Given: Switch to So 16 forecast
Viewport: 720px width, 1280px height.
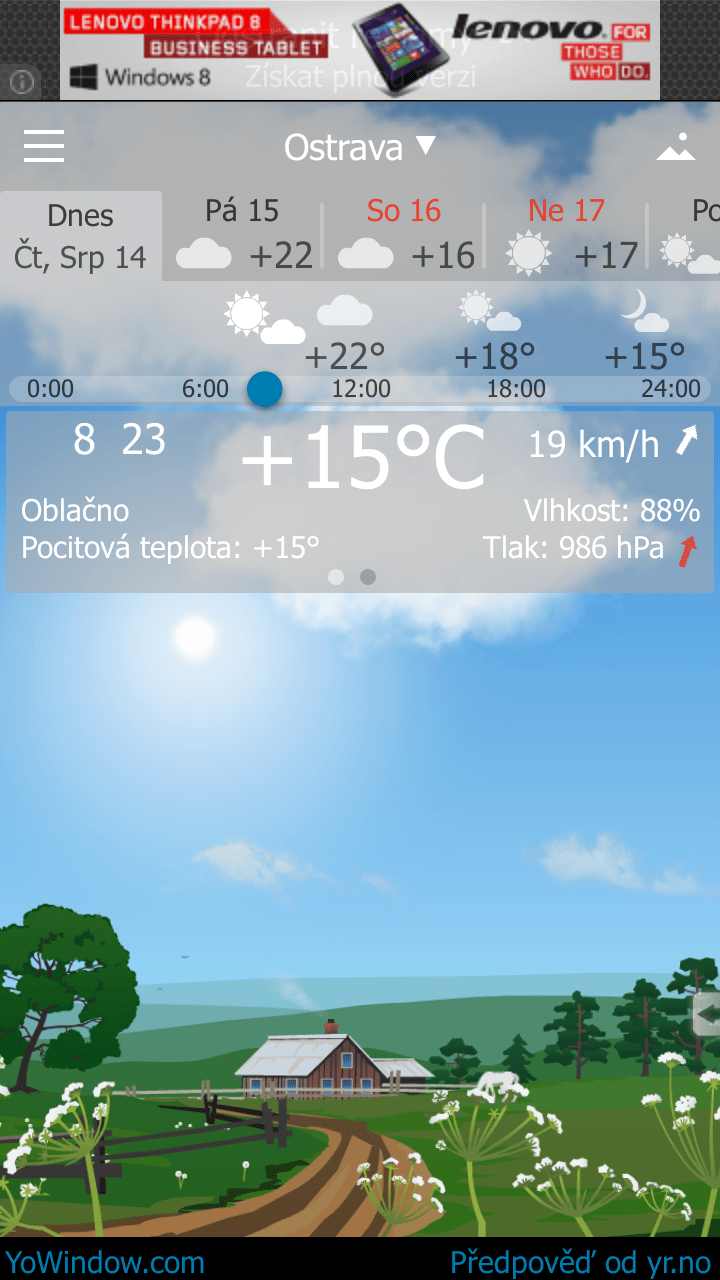Looking at the screenshot, I should click(404, 236).
